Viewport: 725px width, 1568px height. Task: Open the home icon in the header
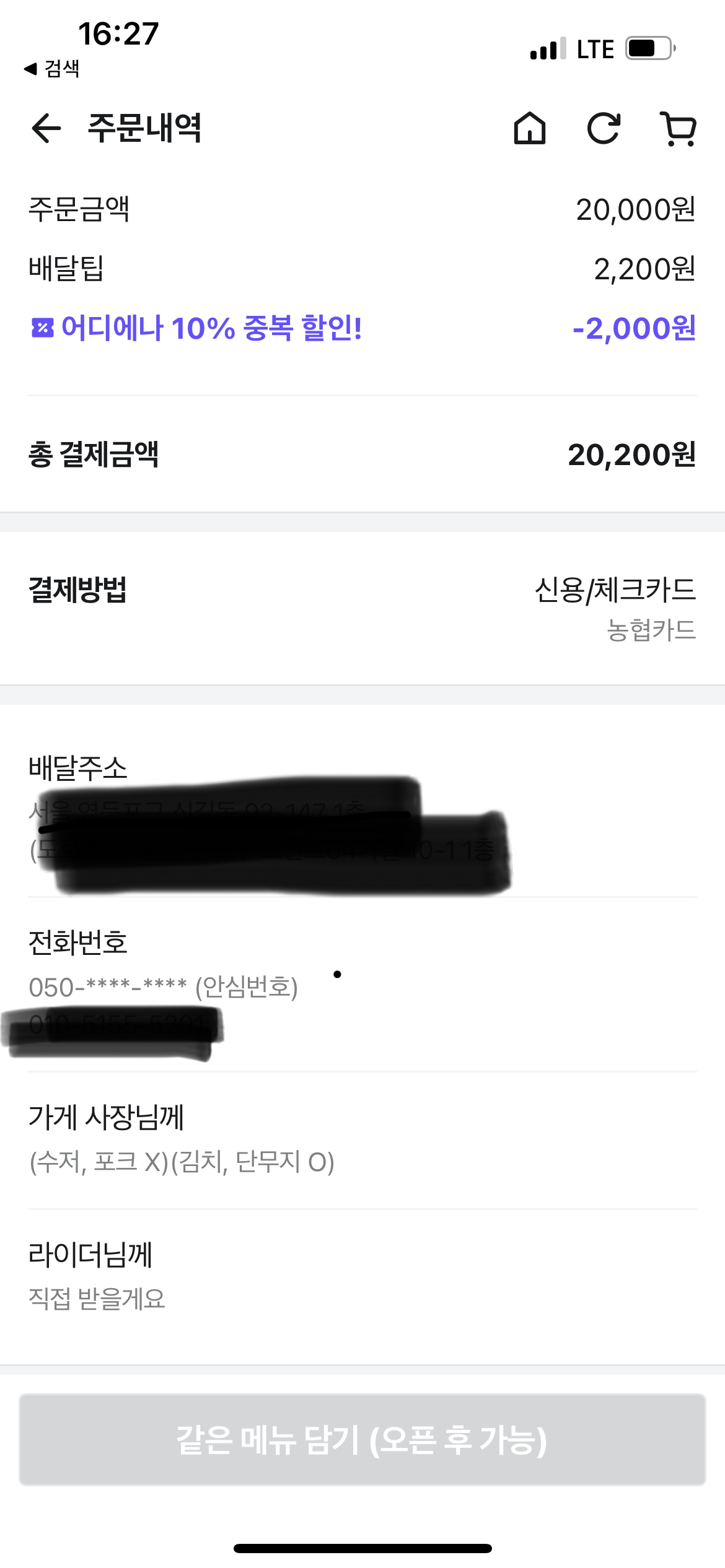[530, 128]
